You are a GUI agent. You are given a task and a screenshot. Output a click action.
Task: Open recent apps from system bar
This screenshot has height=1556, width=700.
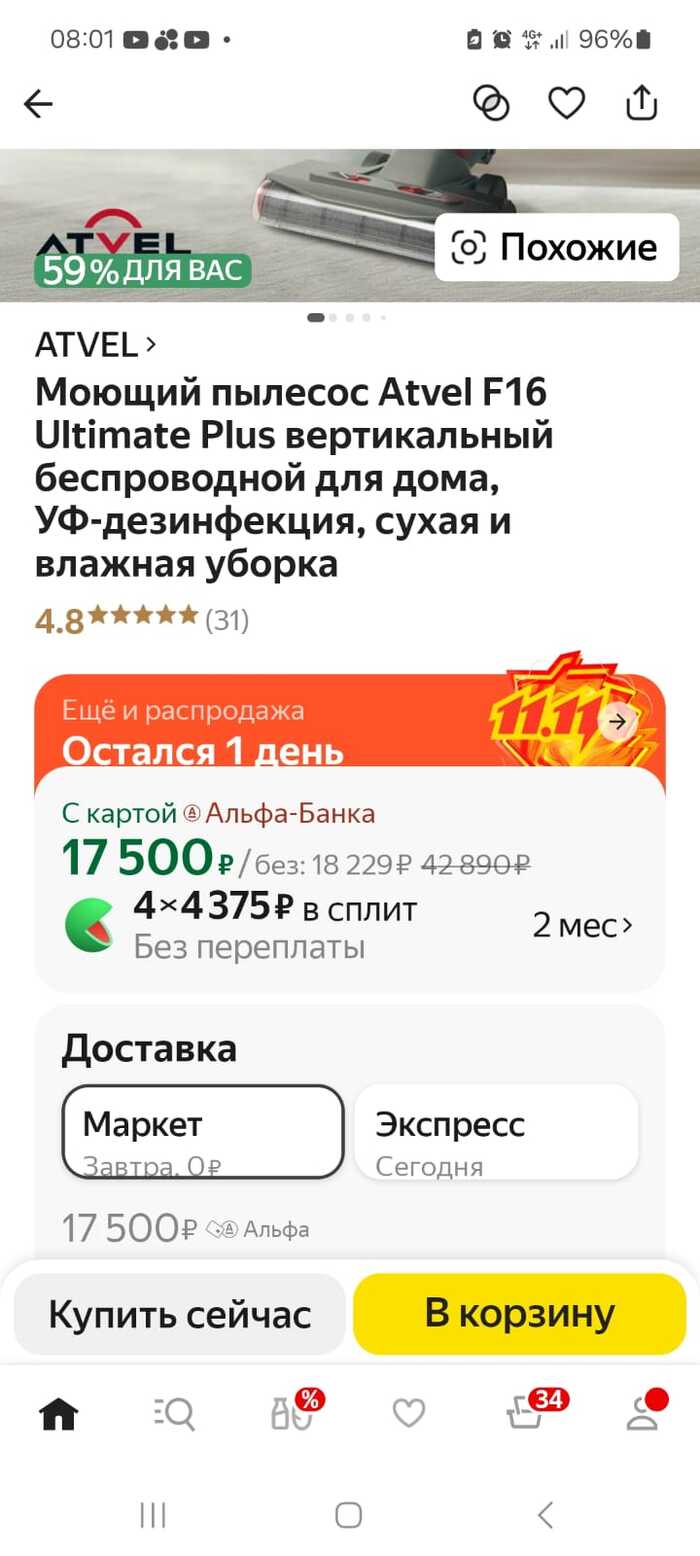click(153, 1515)
